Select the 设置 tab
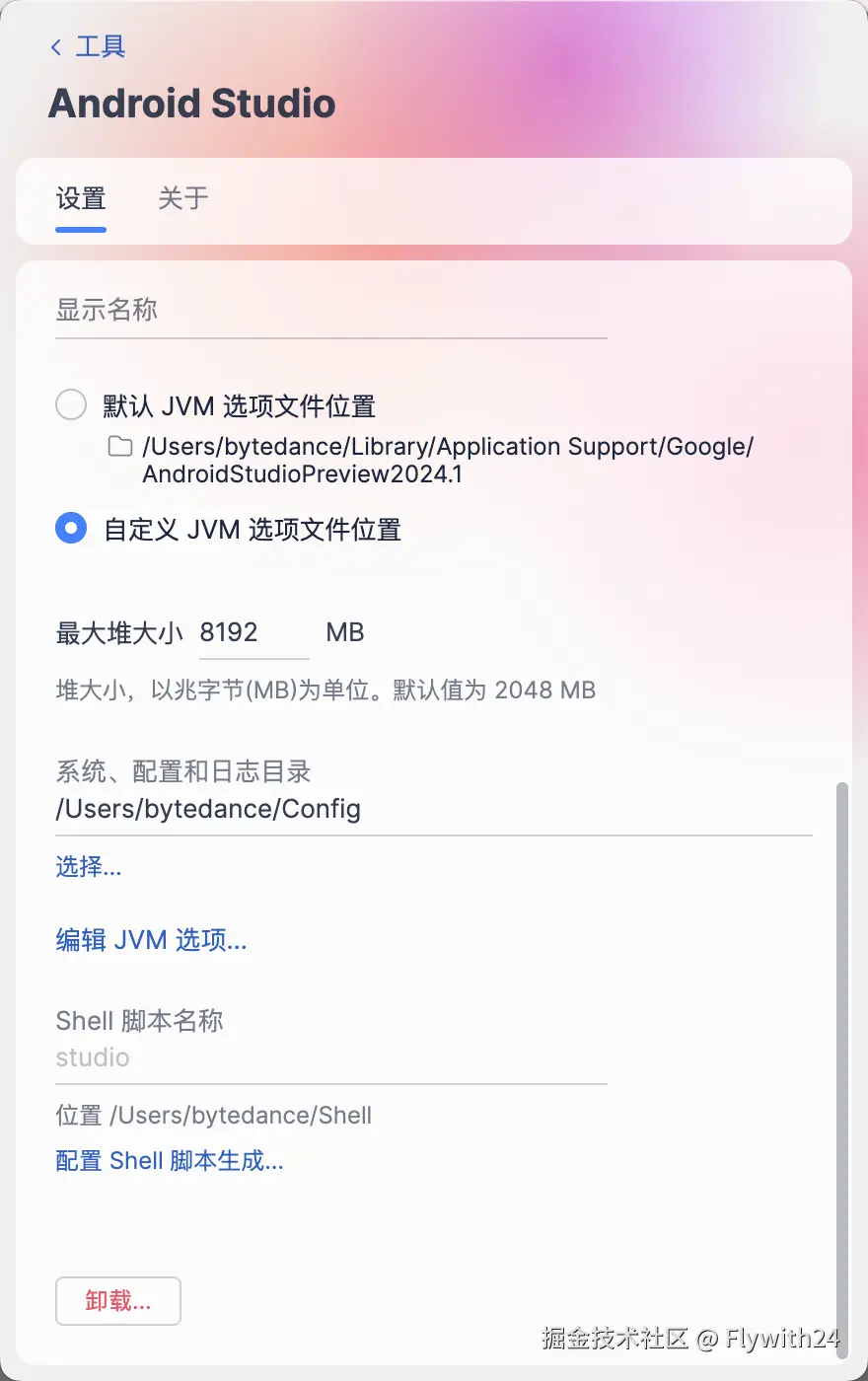 tap(81, 198)
